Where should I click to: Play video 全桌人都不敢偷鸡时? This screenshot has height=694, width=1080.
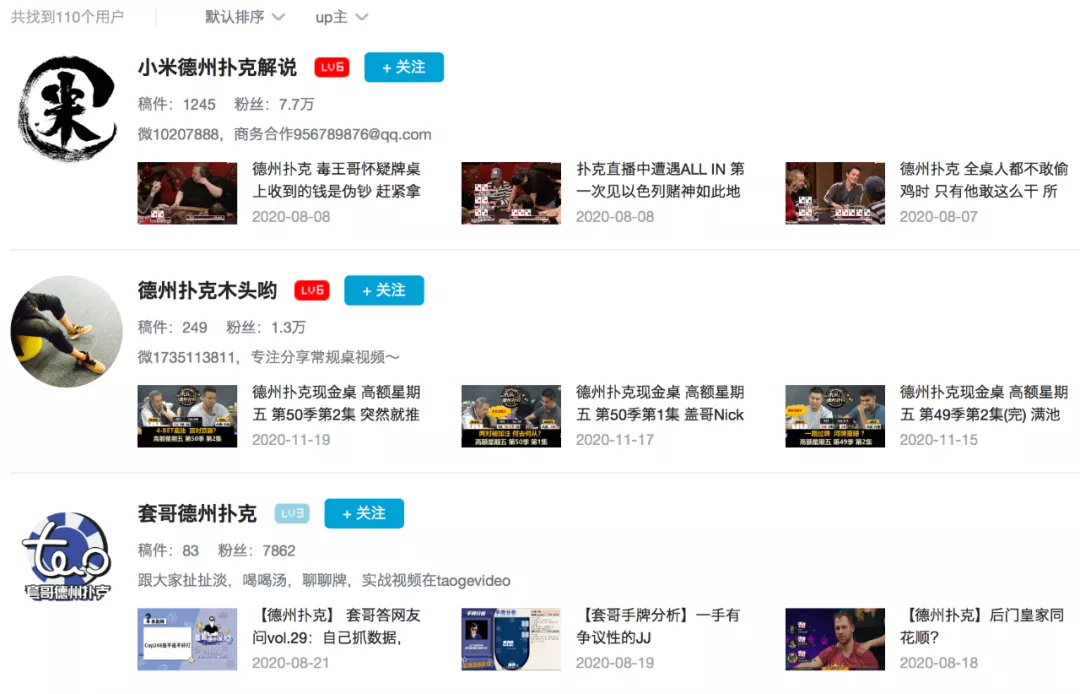(x=834, y=192)
